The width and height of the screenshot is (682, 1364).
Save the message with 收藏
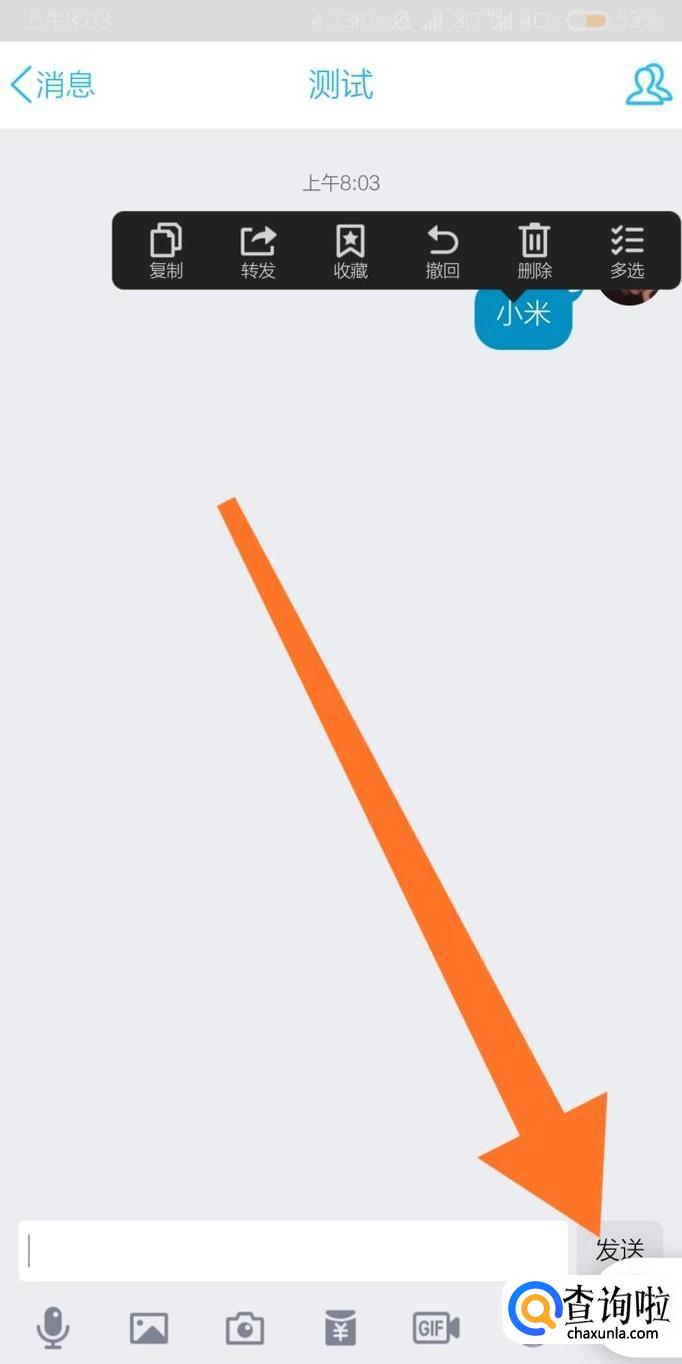(x=351, y=251)
